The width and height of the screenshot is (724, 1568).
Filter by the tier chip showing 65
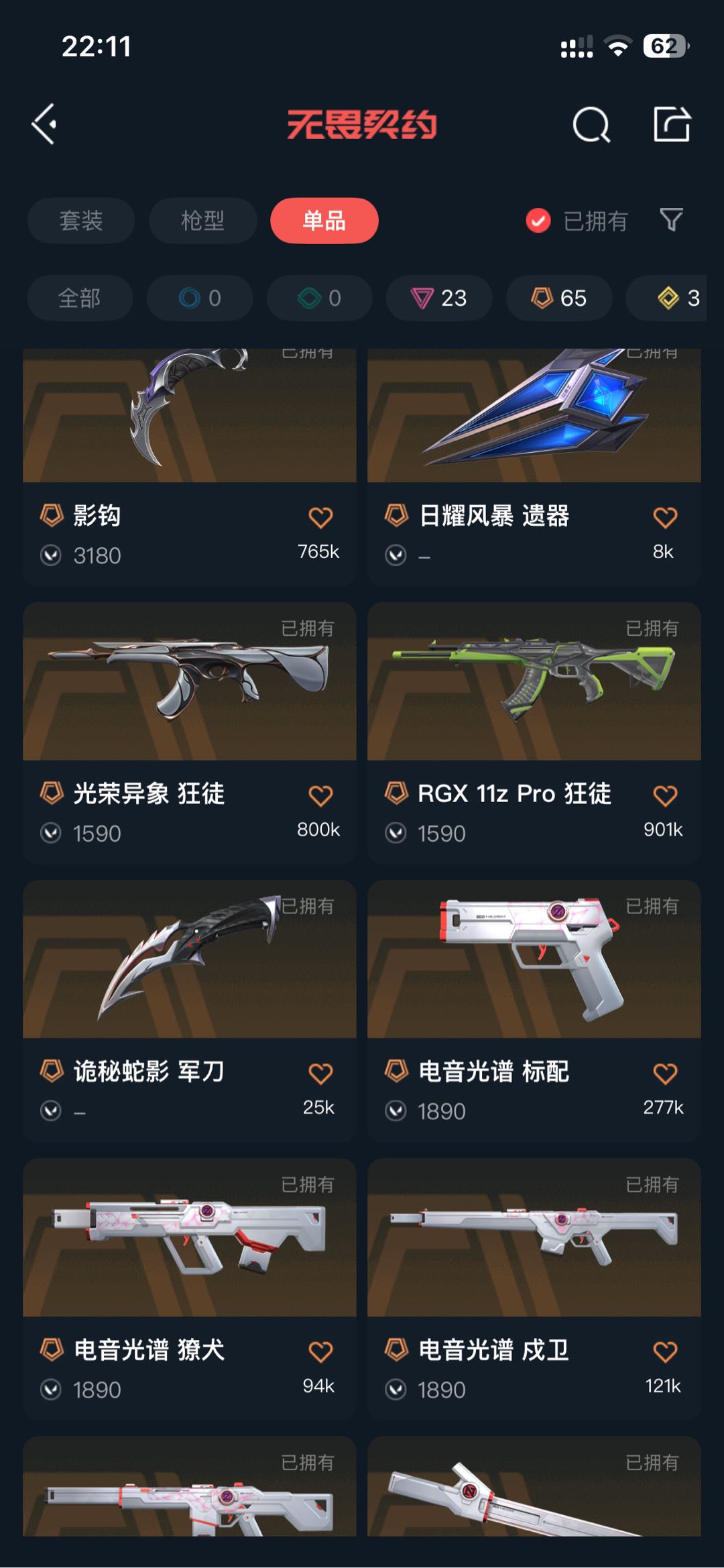click(x=558, y=298)
